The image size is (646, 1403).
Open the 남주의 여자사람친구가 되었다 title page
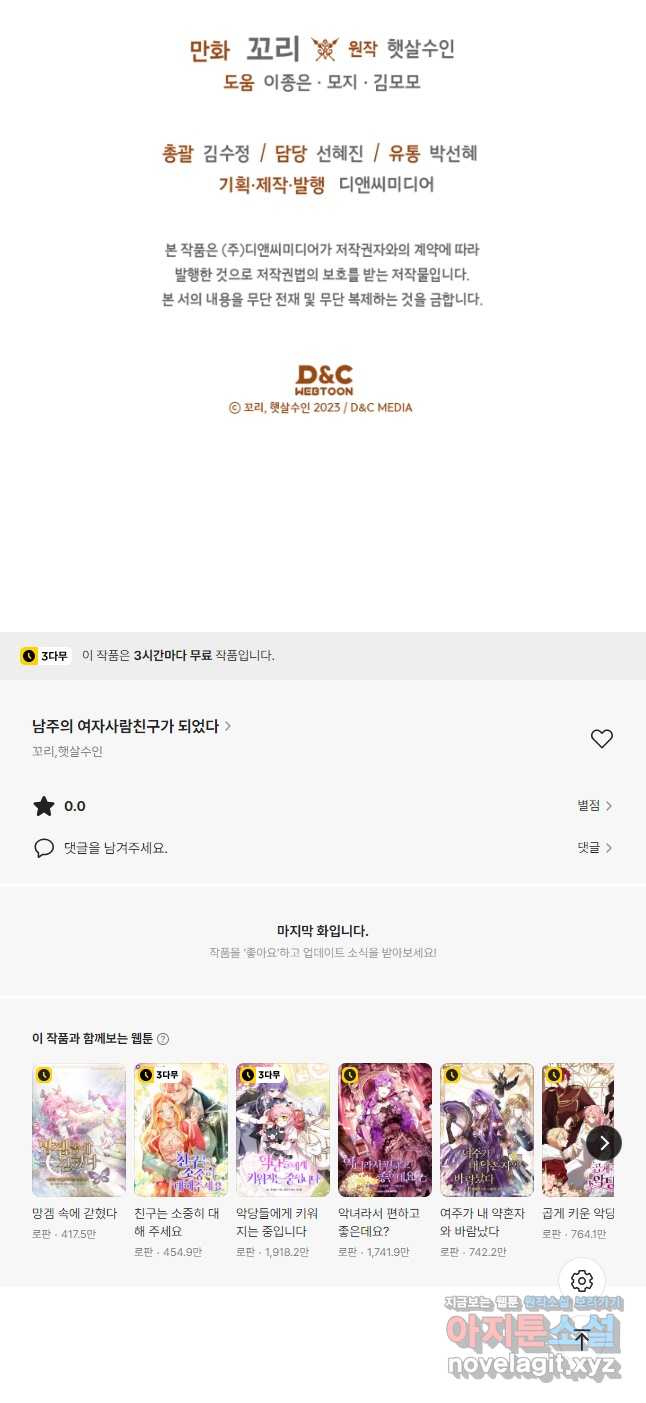pyautogui.click(x=131, y=726)
